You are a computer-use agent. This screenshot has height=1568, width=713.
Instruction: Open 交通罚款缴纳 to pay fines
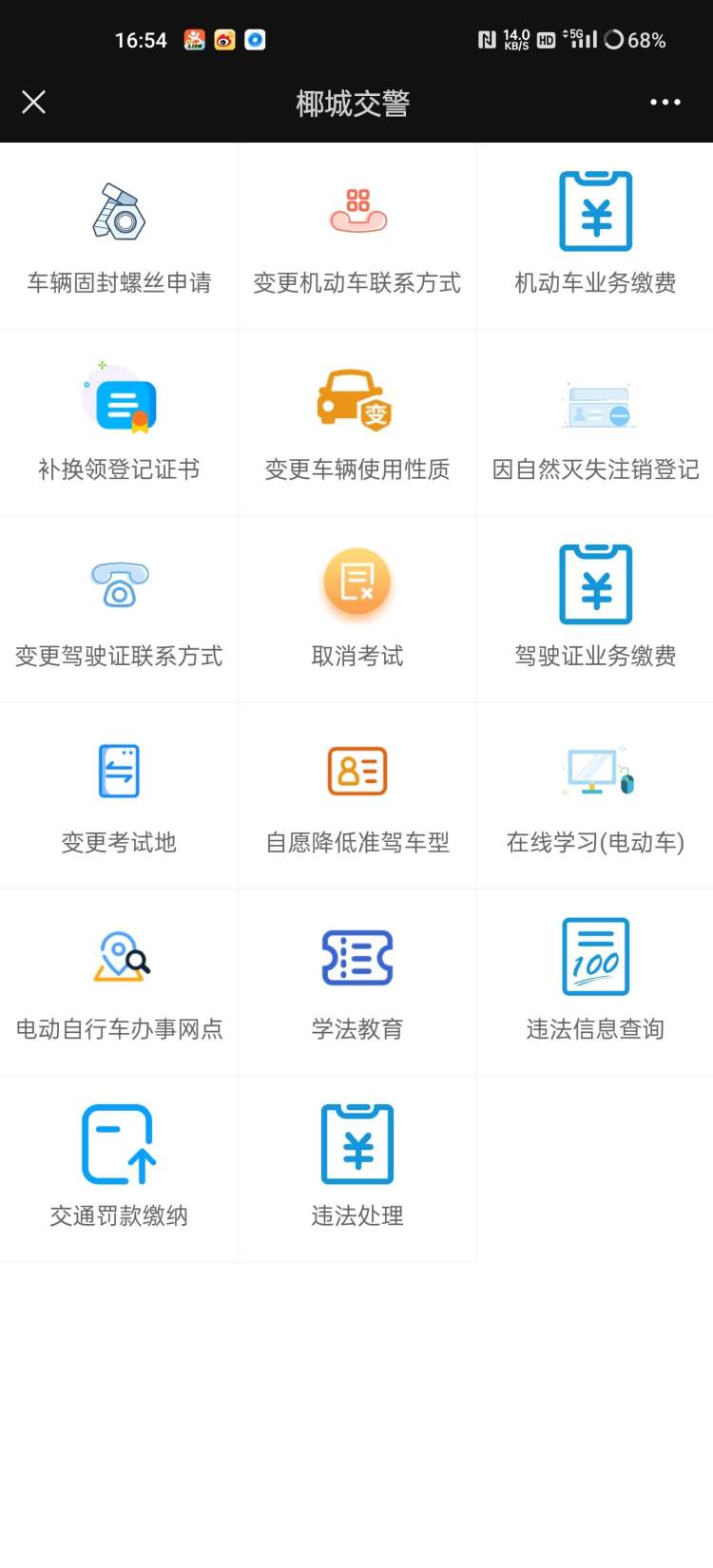(119, 1169)
